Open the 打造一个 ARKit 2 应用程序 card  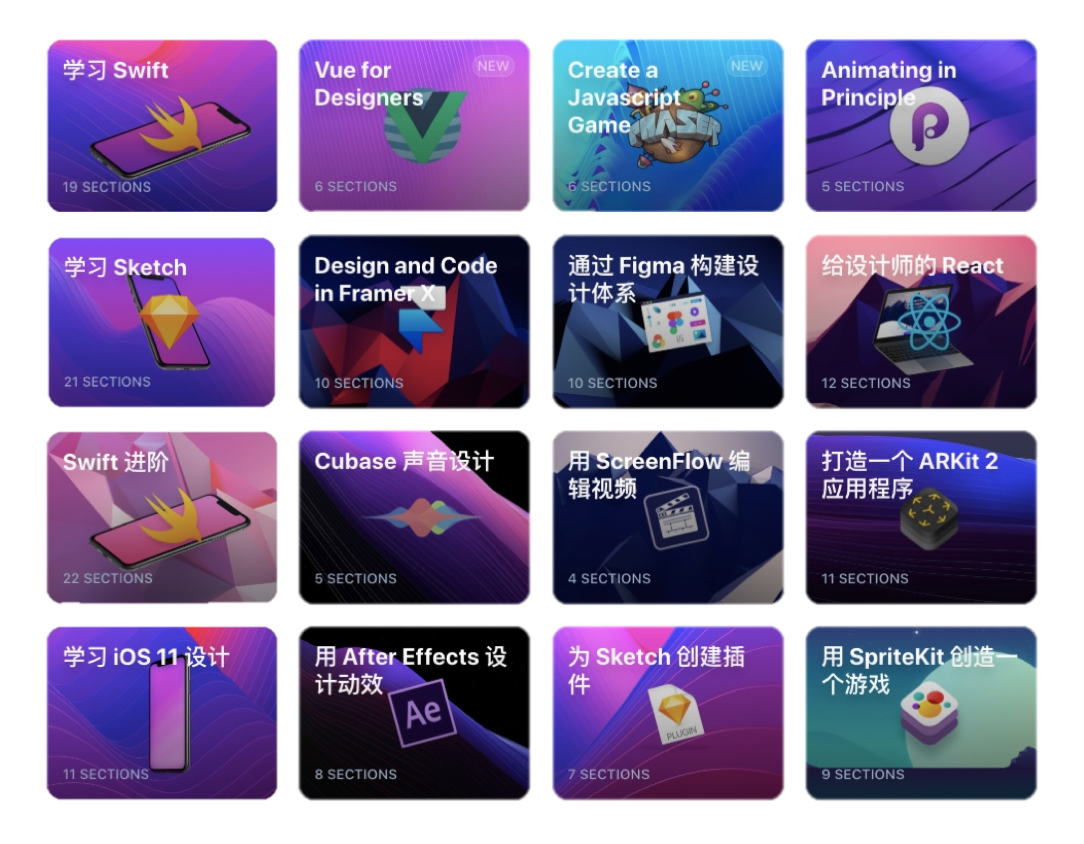(x=921, y=518)
